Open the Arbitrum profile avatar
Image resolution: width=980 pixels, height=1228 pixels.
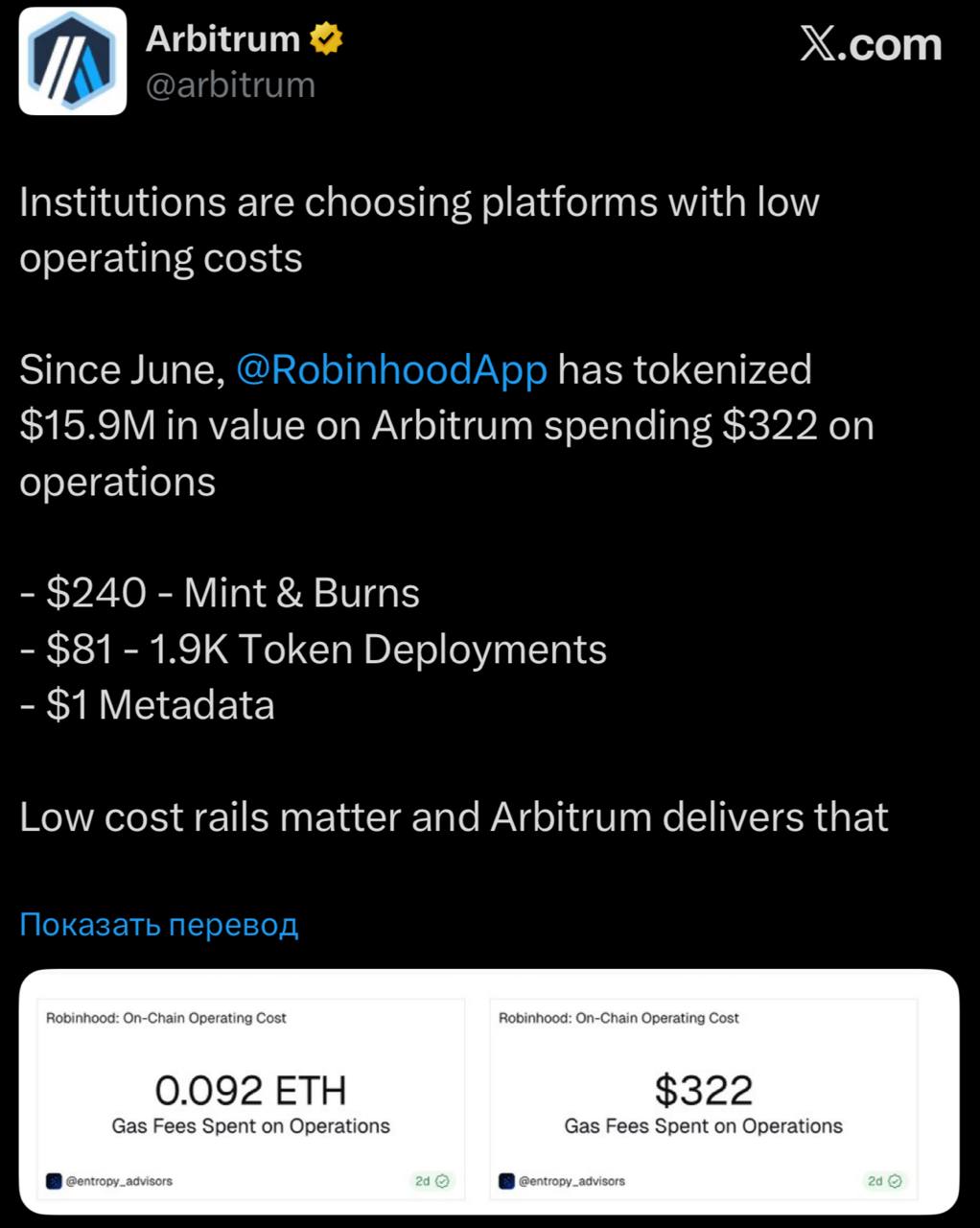pyautogui.click(x=73, y=61)
